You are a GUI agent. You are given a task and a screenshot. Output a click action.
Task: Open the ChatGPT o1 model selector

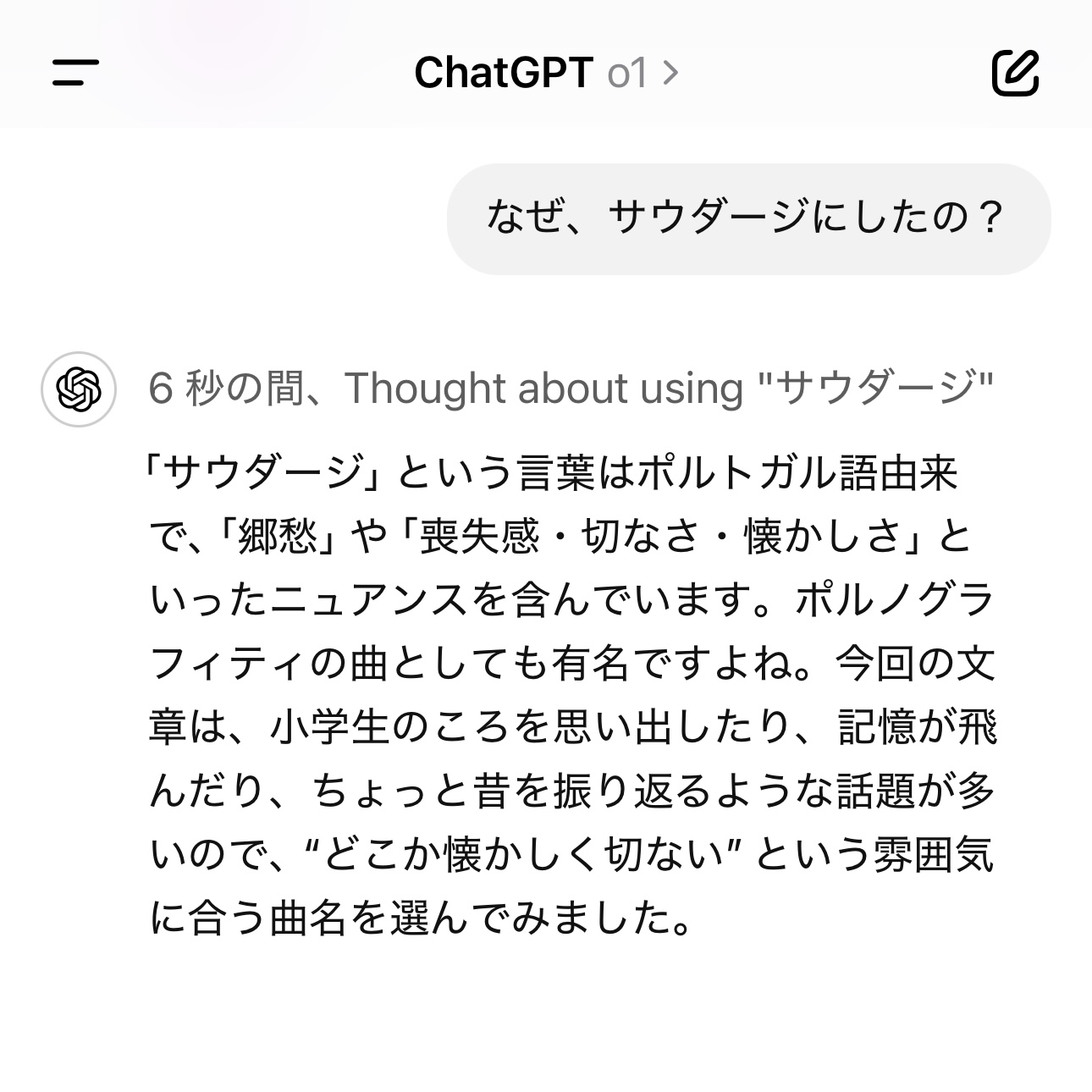(x=546, y=73)
